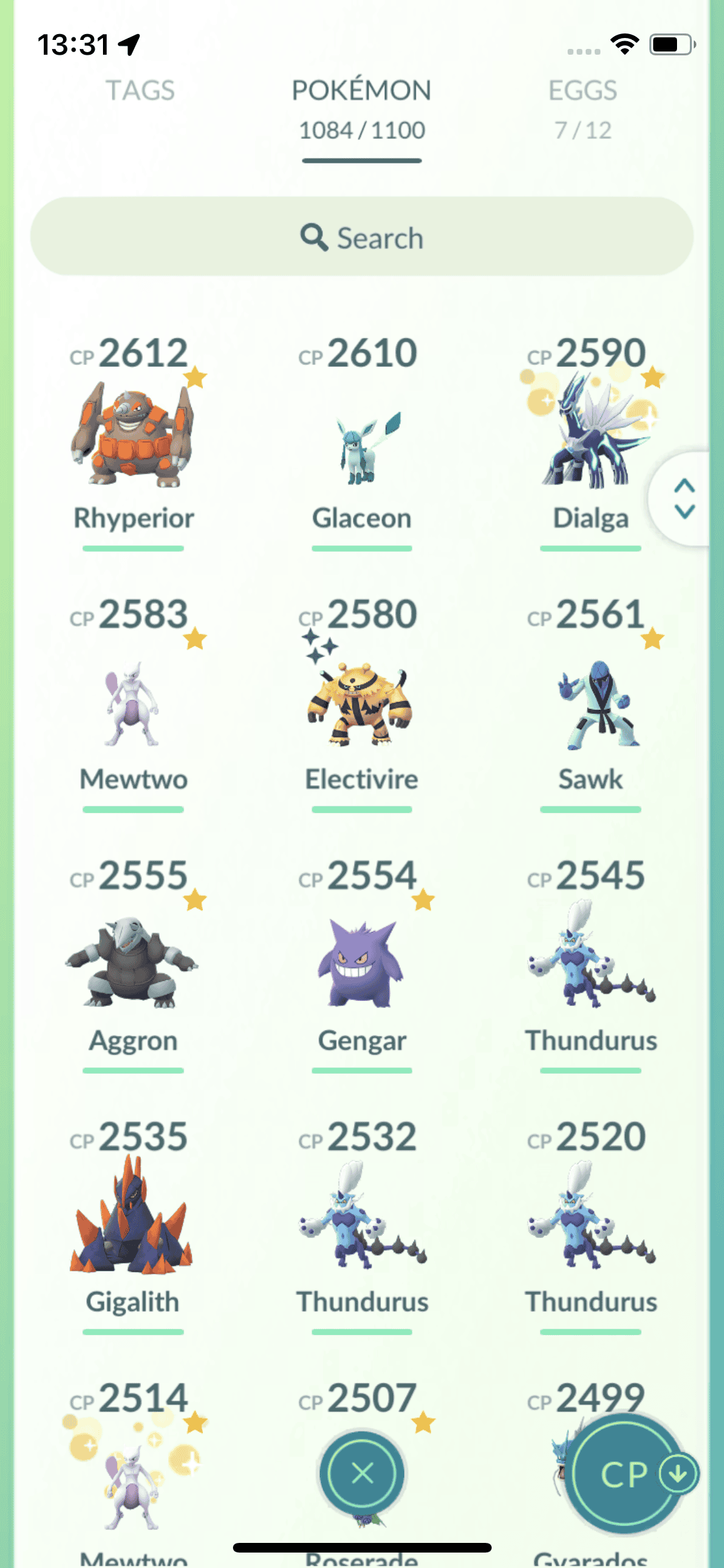Open the Search field
The image size is (724, 1568).
click(362, 238)
